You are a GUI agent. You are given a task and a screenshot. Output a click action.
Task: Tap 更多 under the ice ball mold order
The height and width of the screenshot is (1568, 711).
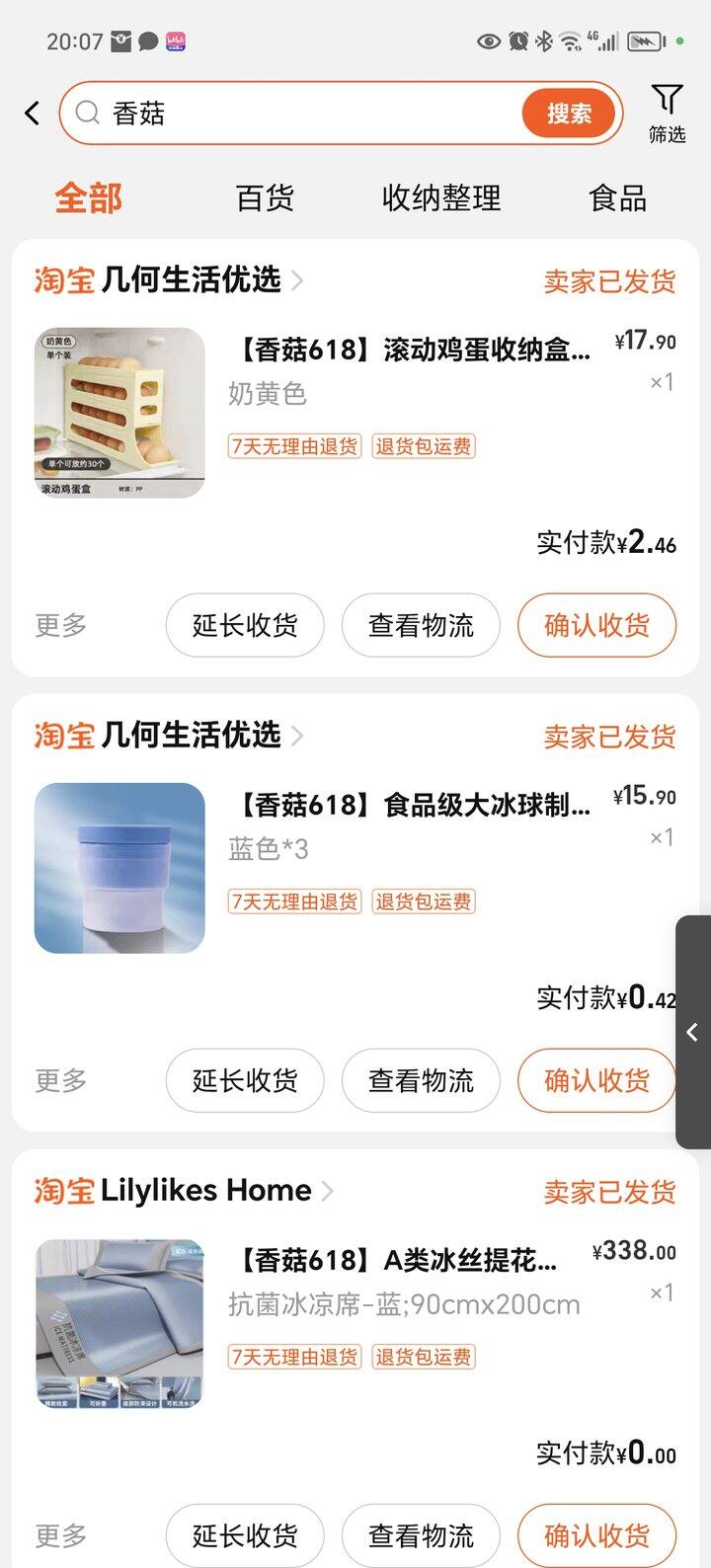tap(61, 1080)
